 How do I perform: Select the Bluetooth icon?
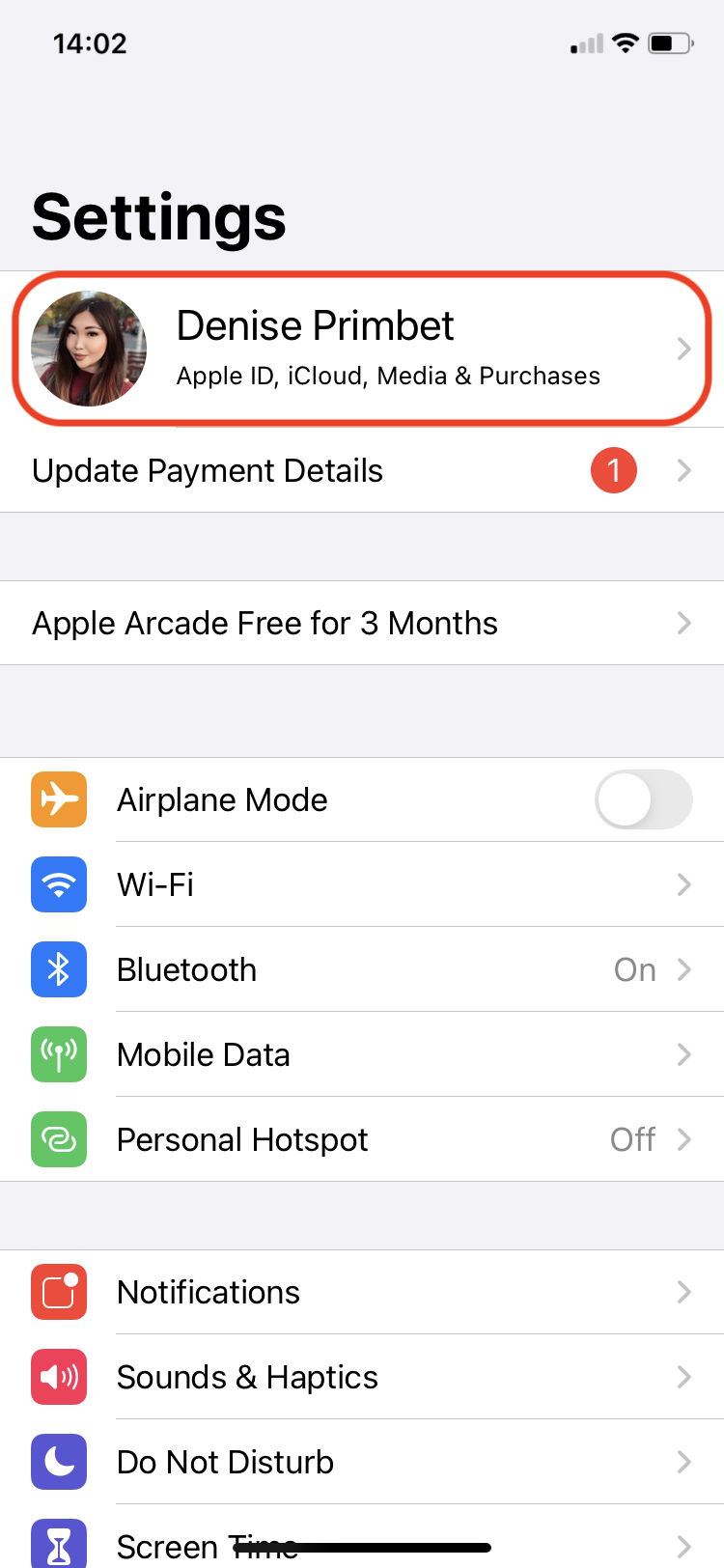point(58,969)
